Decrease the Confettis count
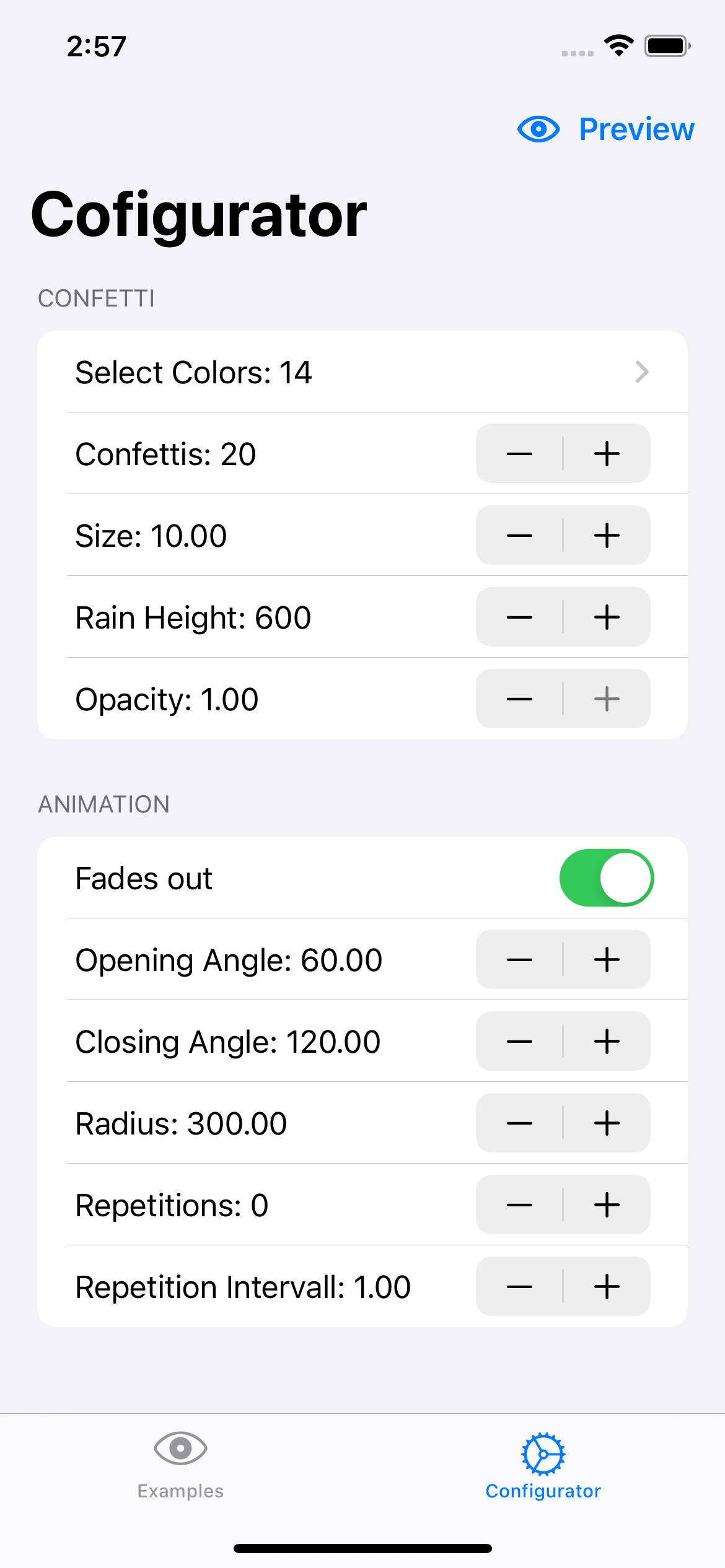Image resolution: width=725 pixels, height=1568 pixels. coord(519,454)
